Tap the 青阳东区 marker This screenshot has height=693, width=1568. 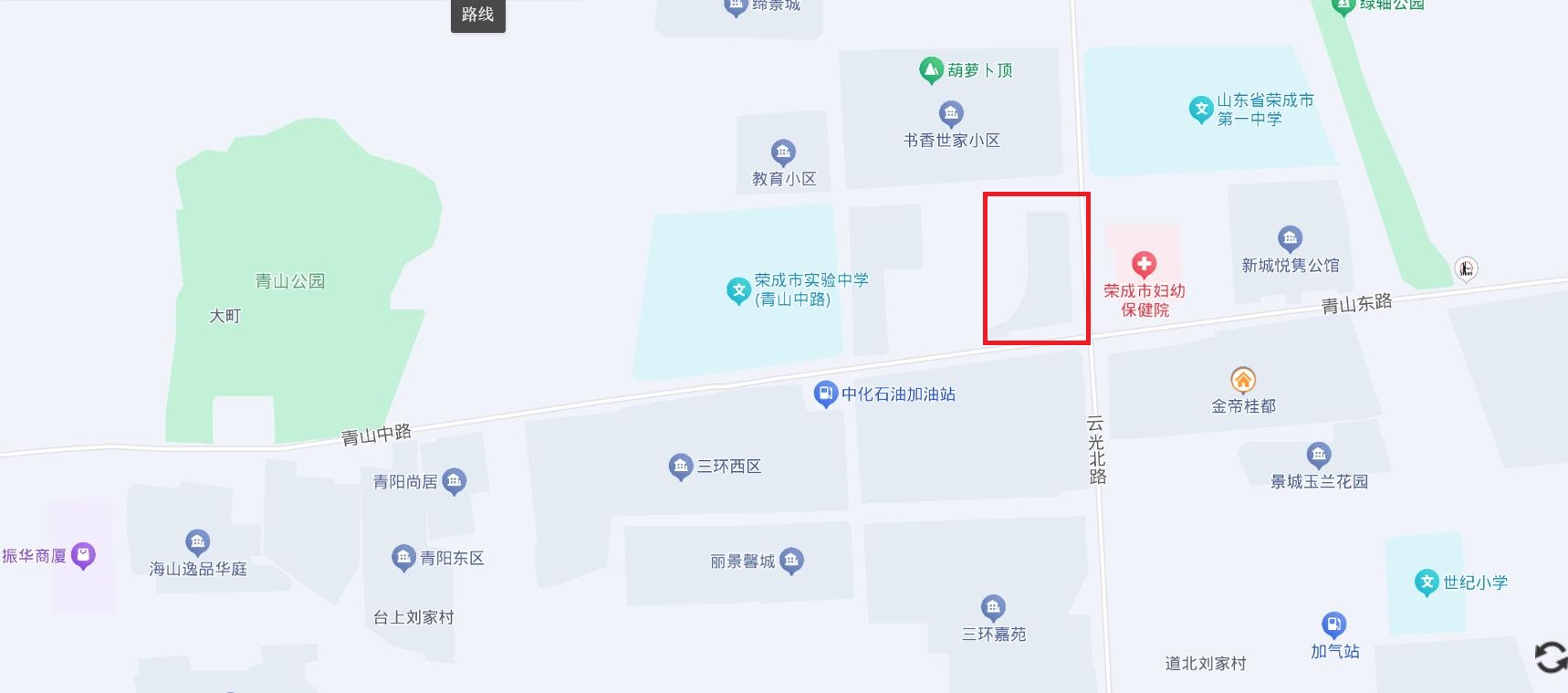[403, 557]
